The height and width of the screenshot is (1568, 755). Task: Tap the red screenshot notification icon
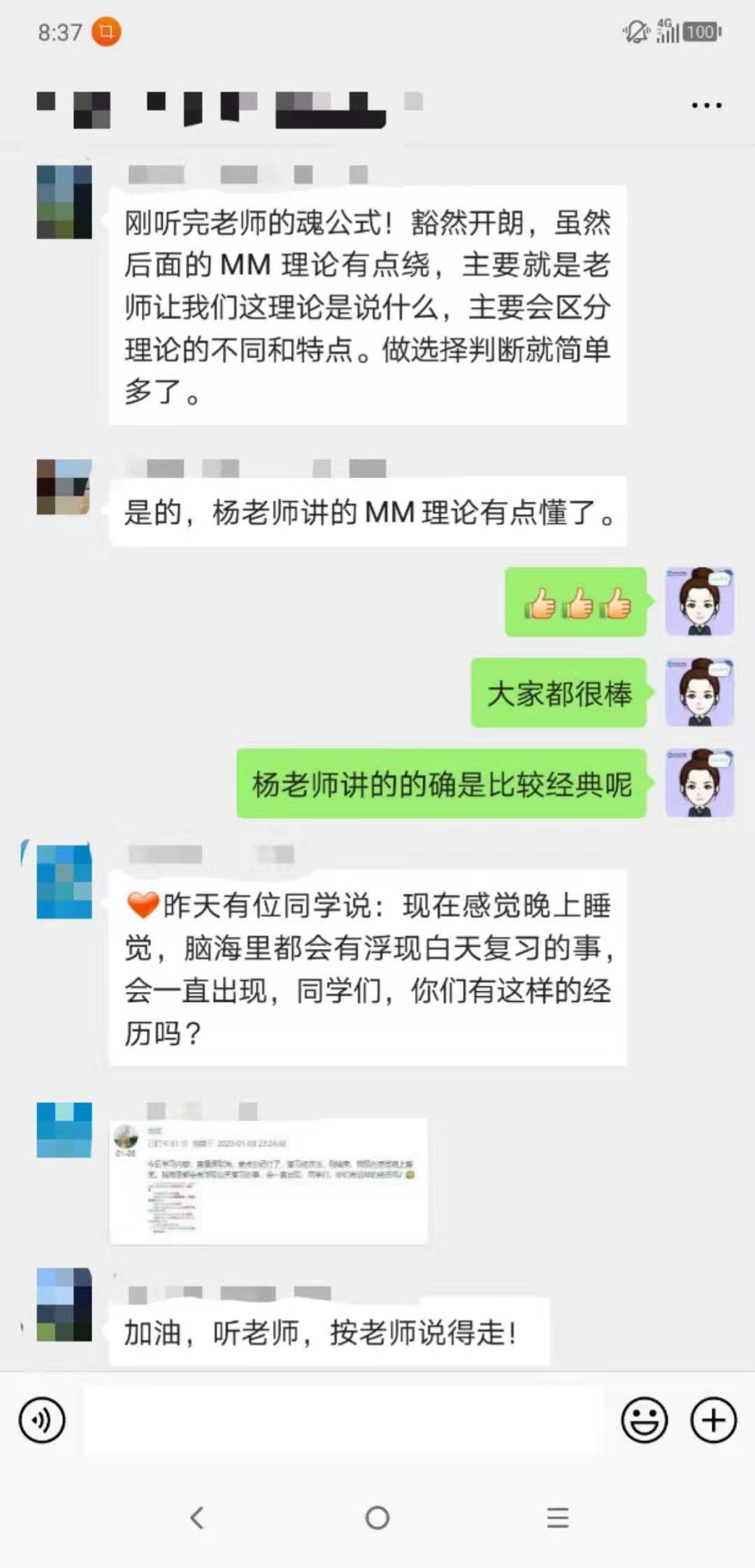pos(106,31)
